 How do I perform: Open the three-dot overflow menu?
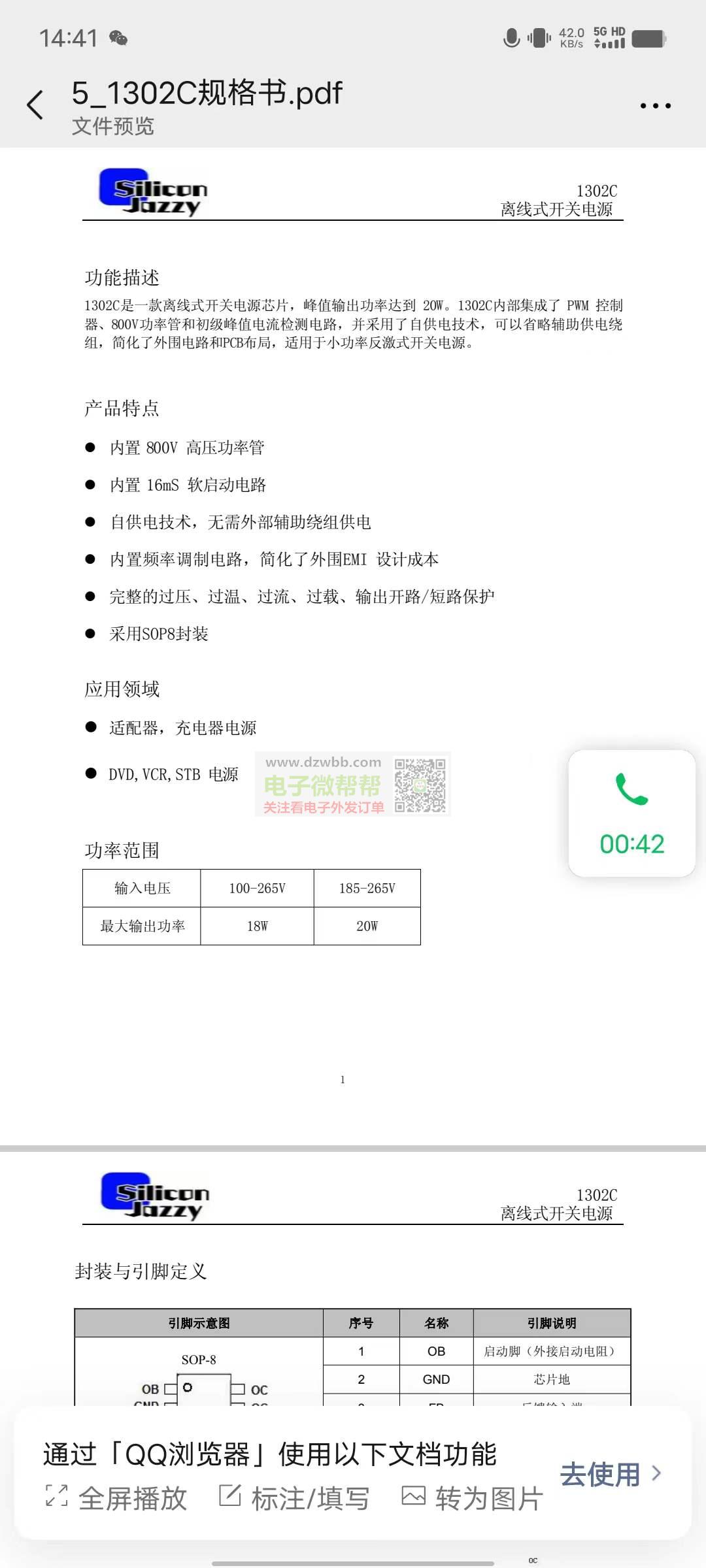pyautogui.click(x=655, y=106)
